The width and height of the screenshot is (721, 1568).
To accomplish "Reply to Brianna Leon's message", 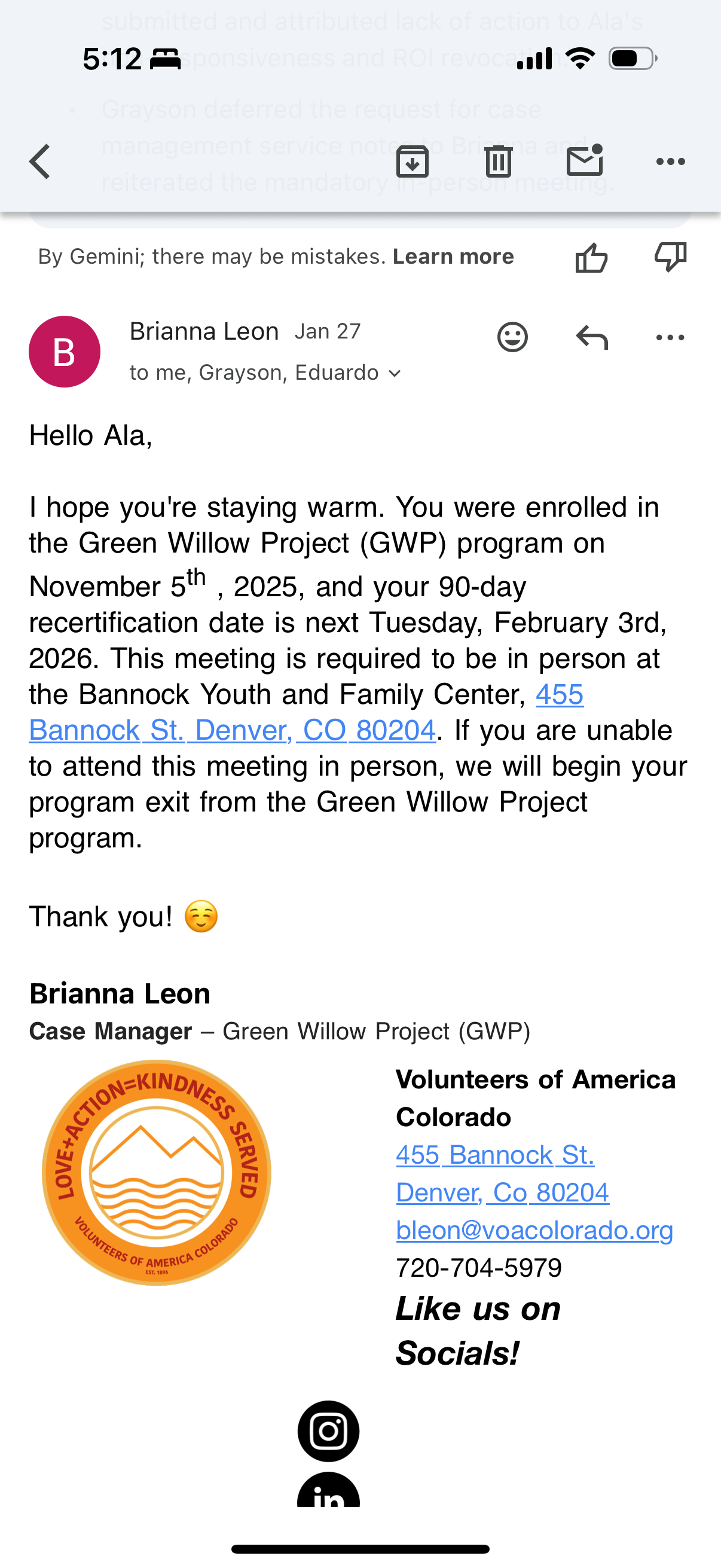I will coord(591,337).
